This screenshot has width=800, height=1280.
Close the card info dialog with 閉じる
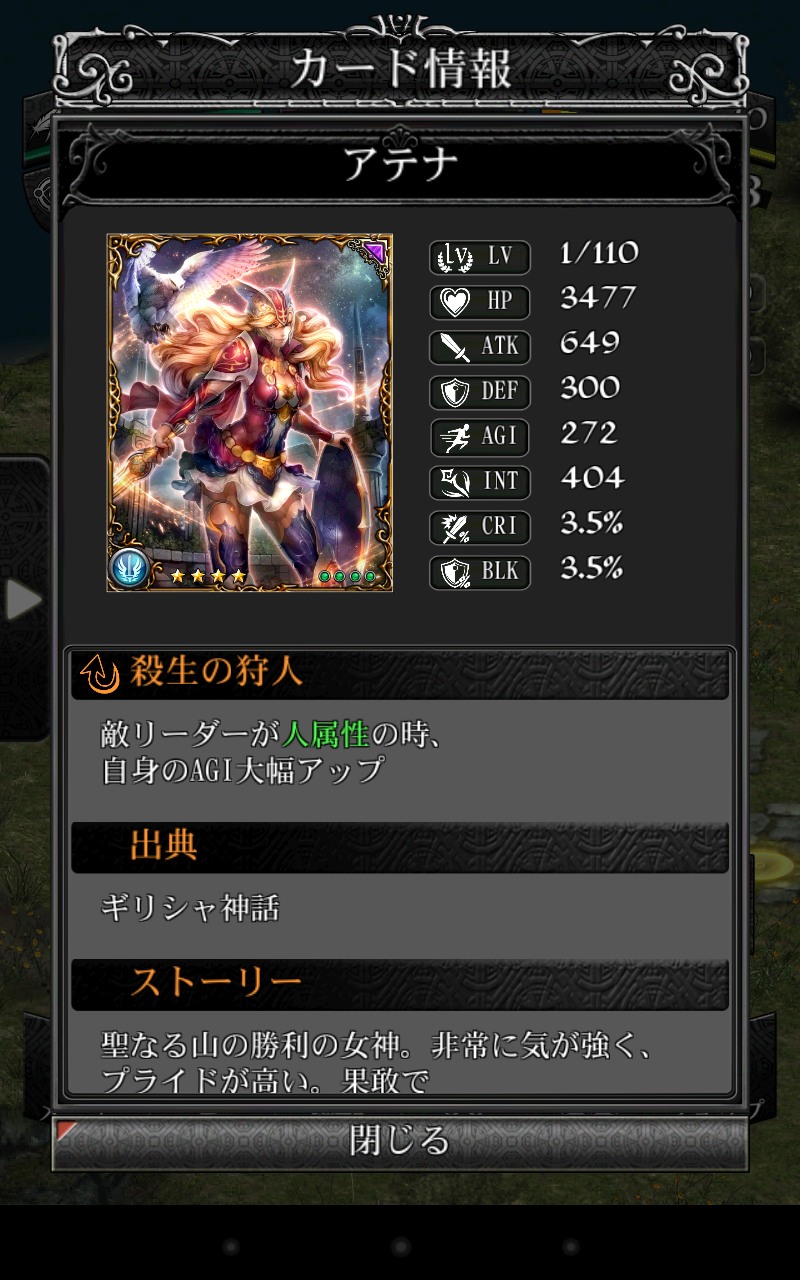[x=400, y=1141]
